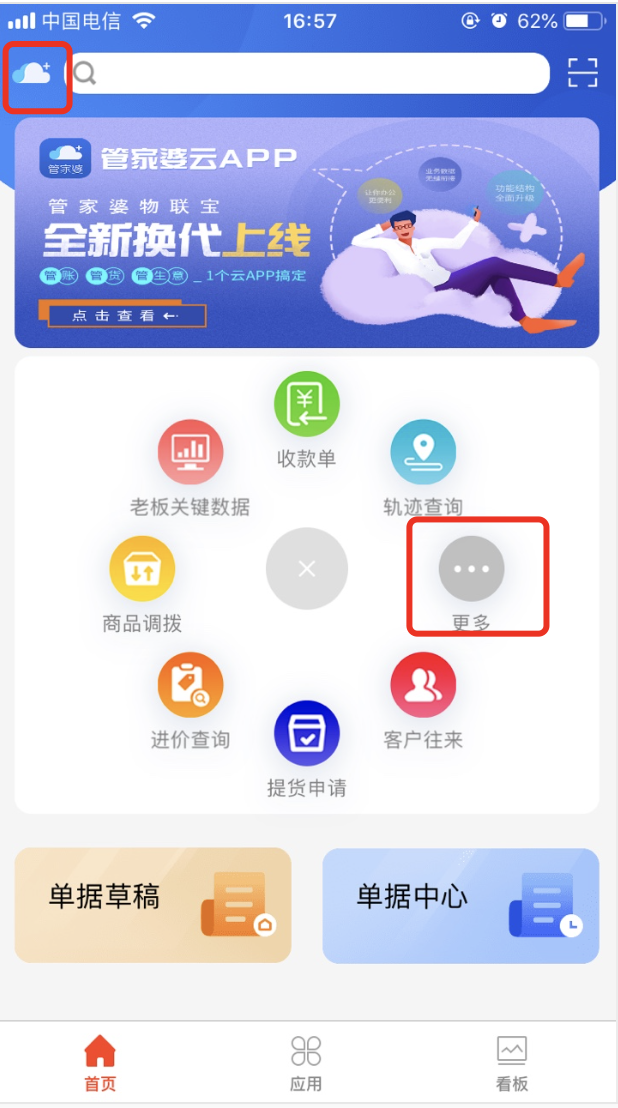Switch to the 看板 tab
The height and width of the screenshot is (1108, 618).
pos(512,1063)
